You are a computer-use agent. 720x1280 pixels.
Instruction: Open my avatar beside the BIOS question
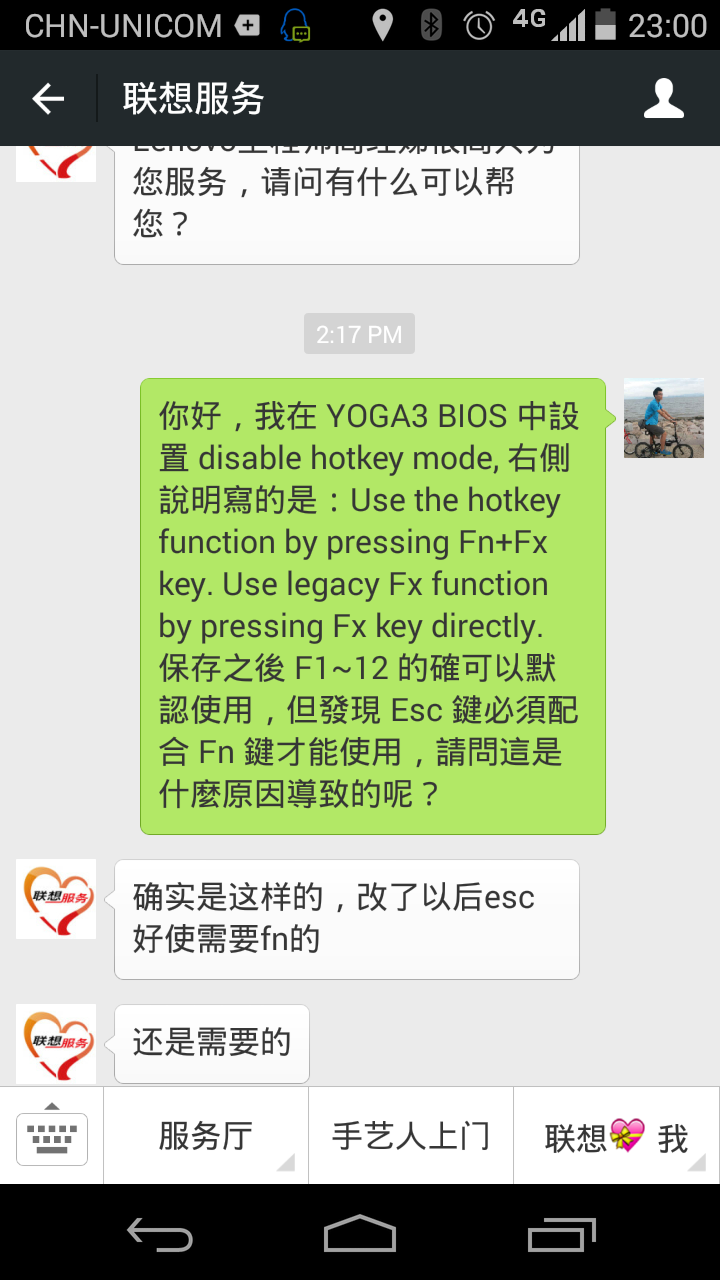pos(664,418)
